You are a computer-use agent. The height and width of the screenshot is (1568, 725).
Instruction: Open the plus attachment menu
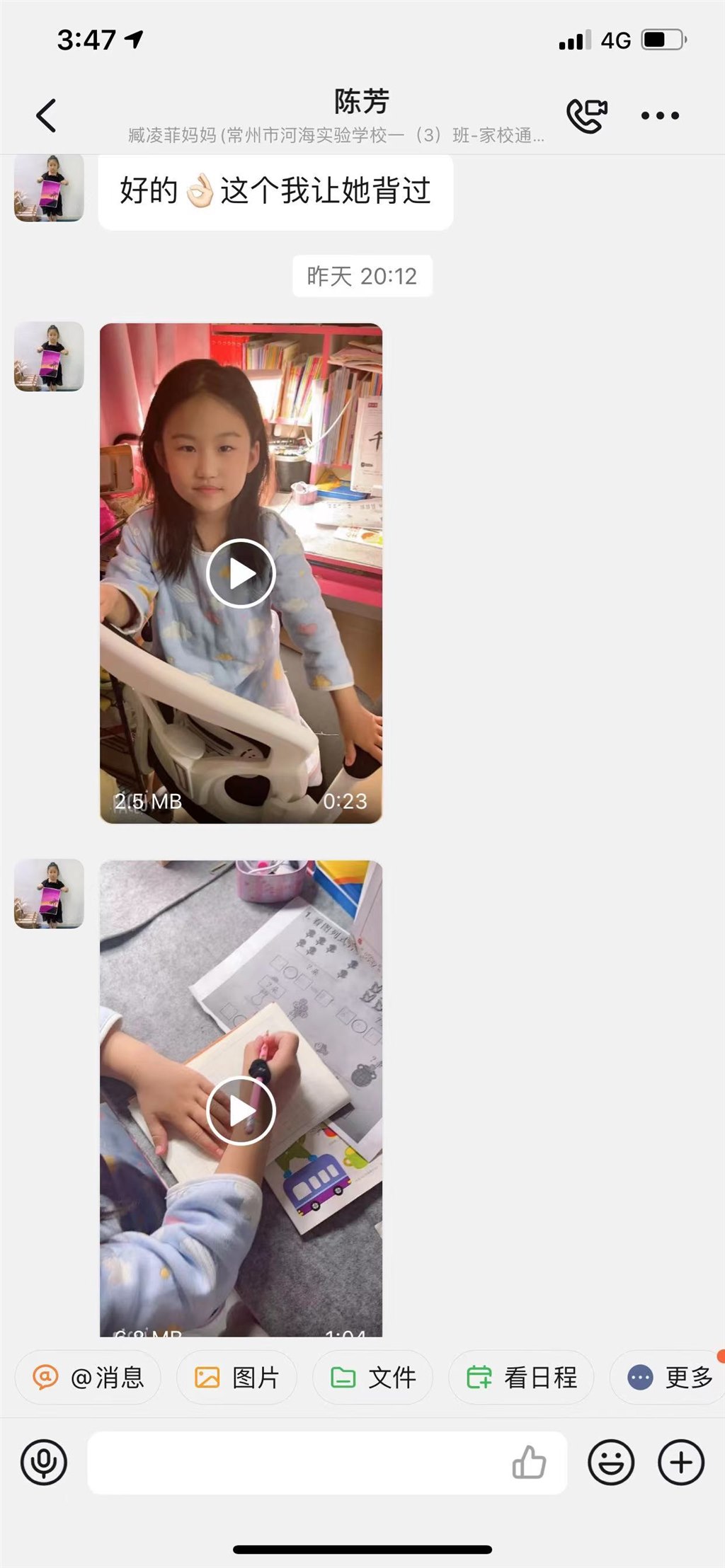pyautogui.click(x=681, y=1463)
